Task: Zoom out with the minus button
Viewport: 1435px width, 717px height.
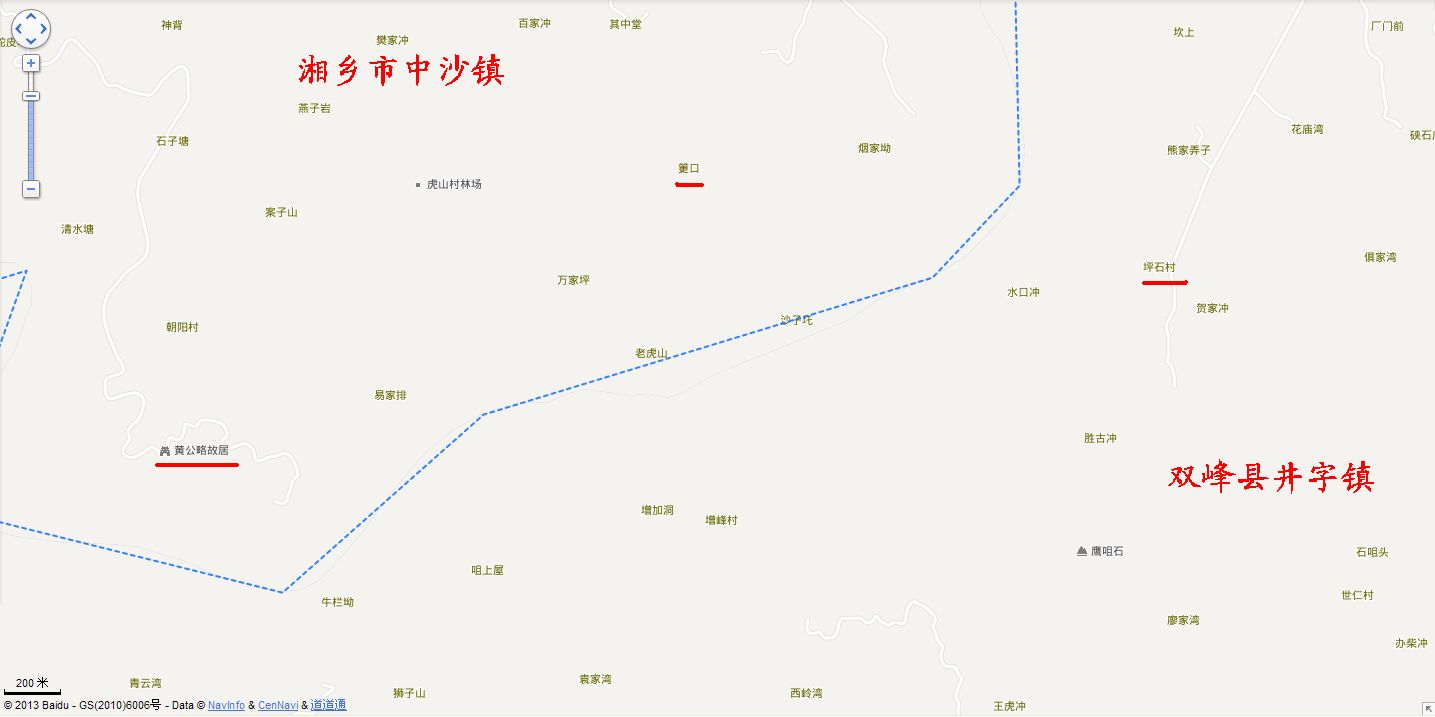Action: (31, 189)
